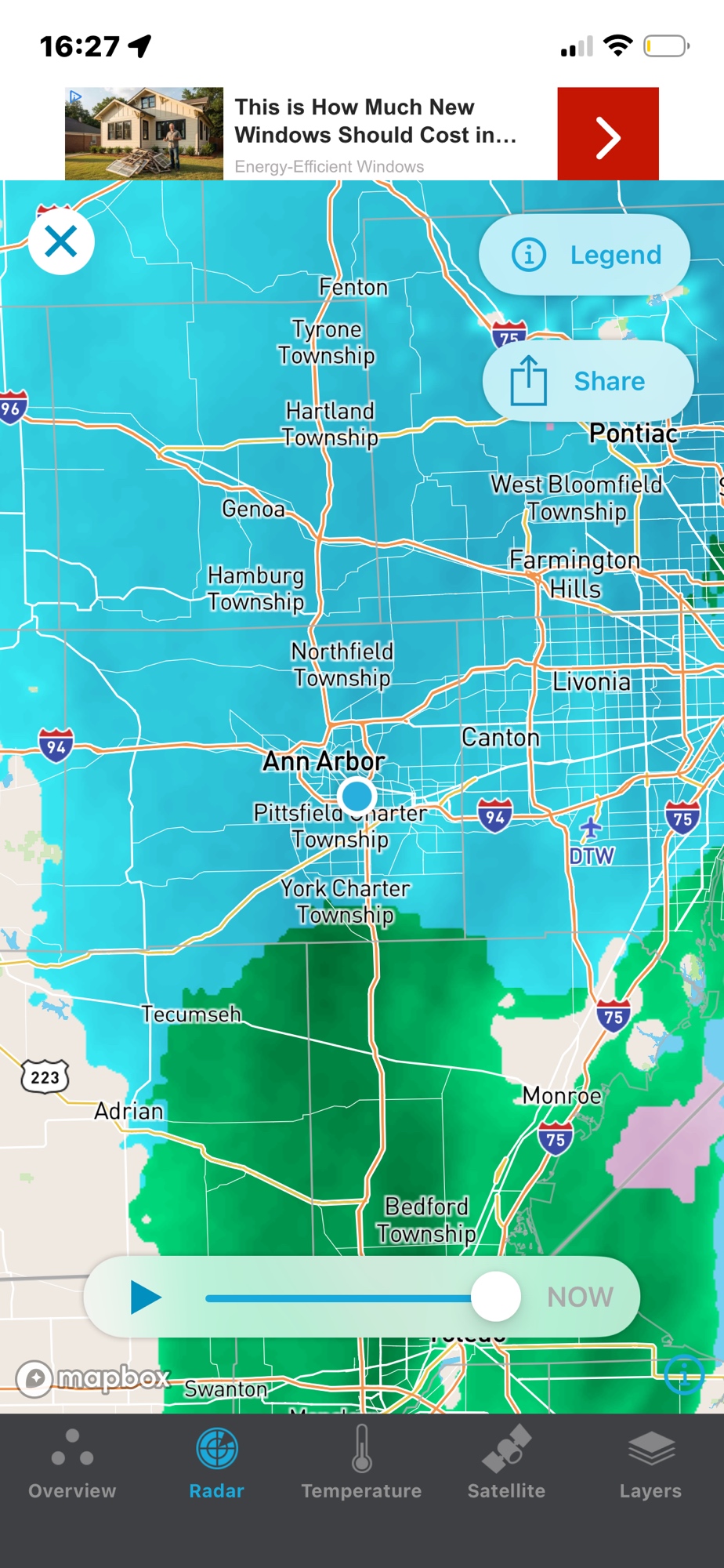
Task: Open the ad titled New Windows Should Cost
Action: point(376,122)
